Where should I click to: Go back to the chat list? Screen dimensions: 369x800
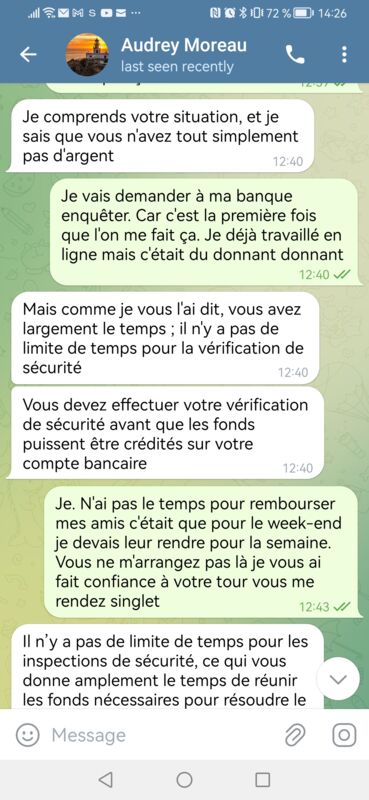tap(28, 55)
